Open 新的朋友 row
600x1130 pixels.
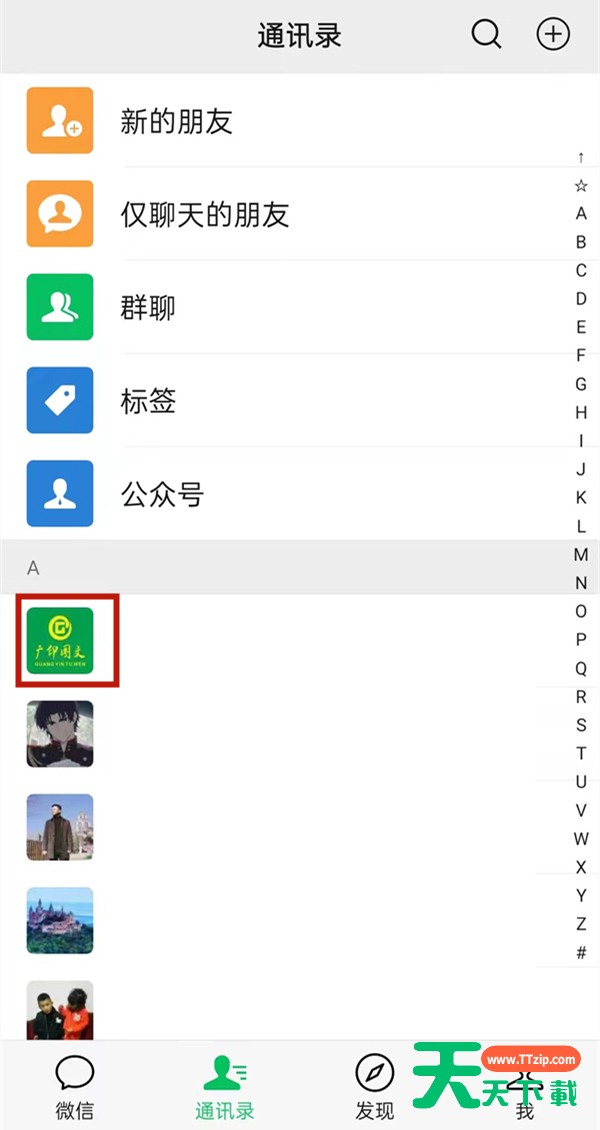(300, 120)
